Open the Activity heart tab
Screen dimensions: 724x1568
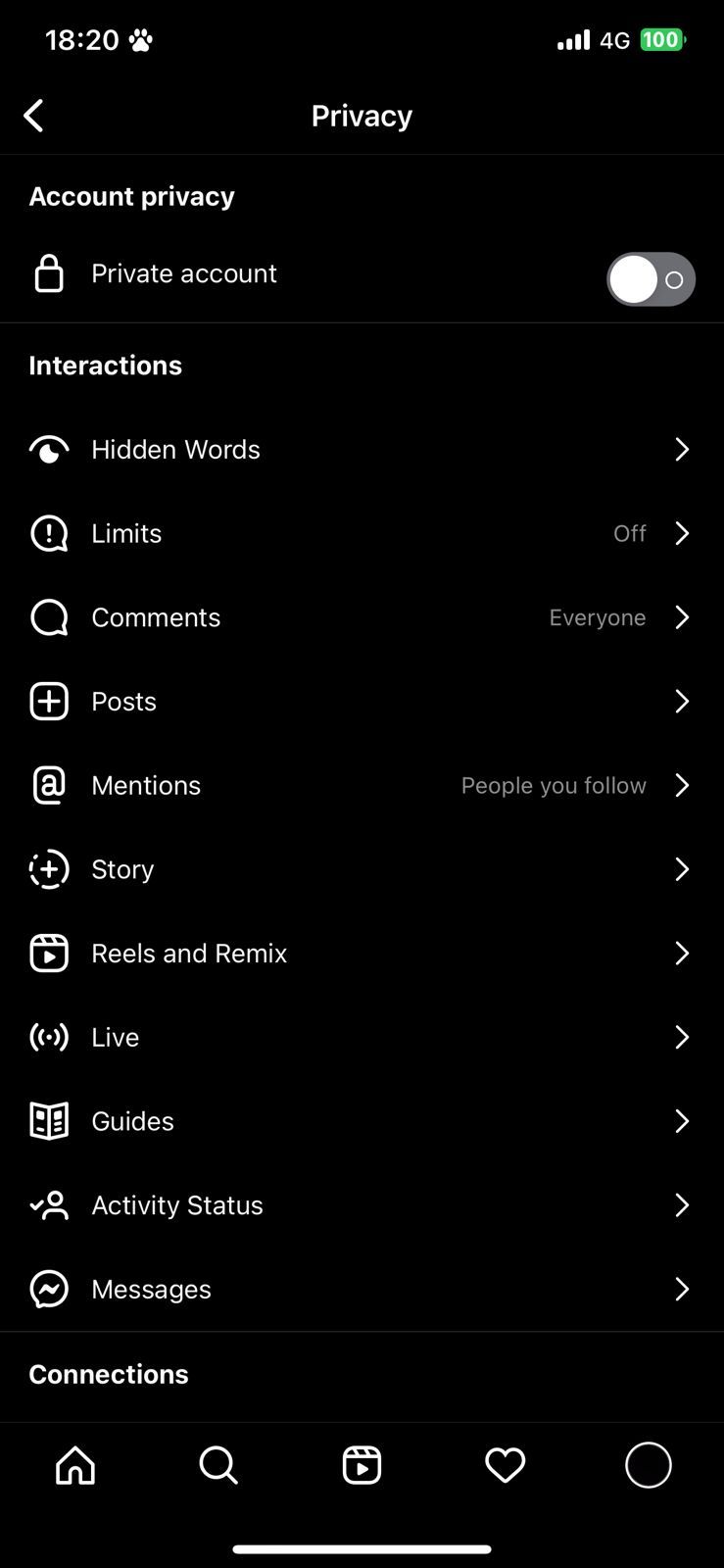(x=506, y=1466)
